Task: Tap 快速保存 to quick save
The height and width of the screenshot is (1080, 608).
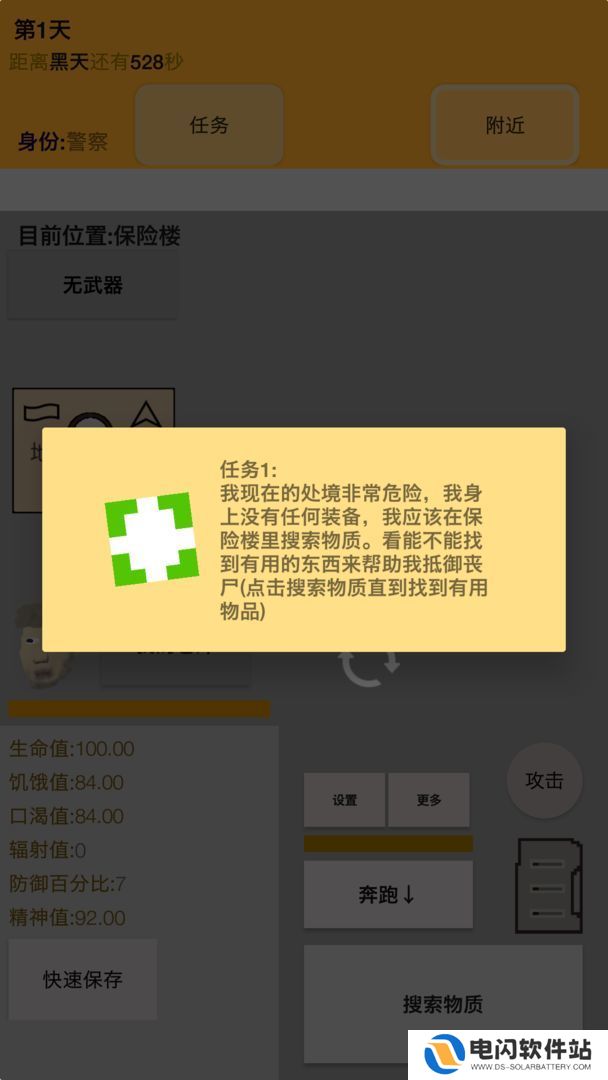Action: pyautogui.click(x=83, y=979)
